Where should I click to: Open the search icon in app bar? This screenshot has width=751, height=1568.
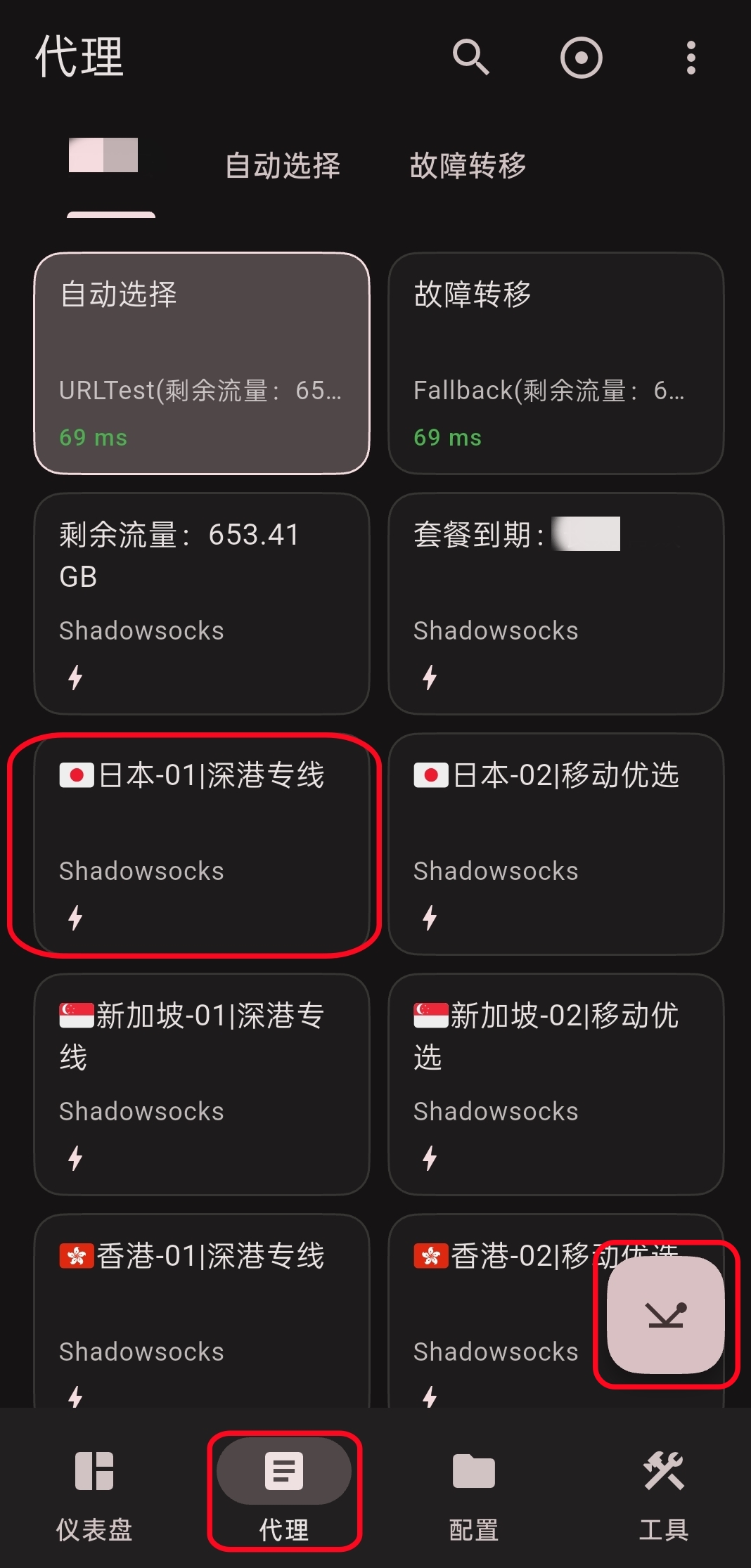pyautogui.click(x=470, y=57)
